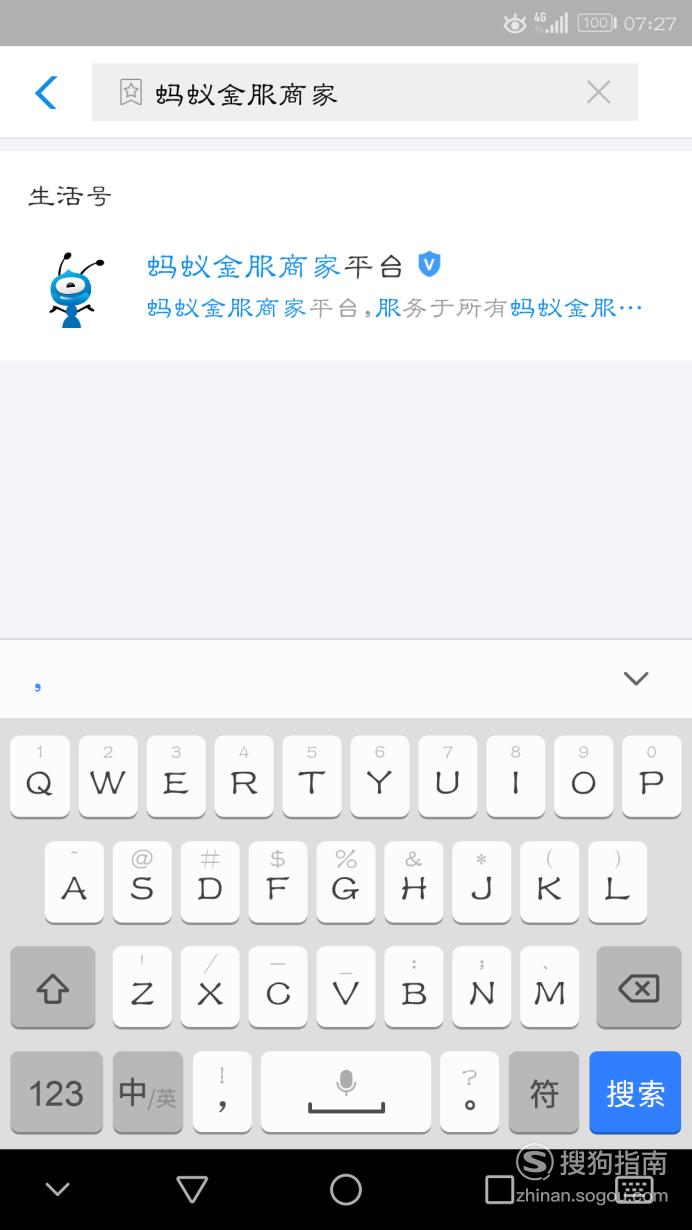Toggle 中/英 input language key
Screen dimensions: 692x1230
tap(148, 1093)
